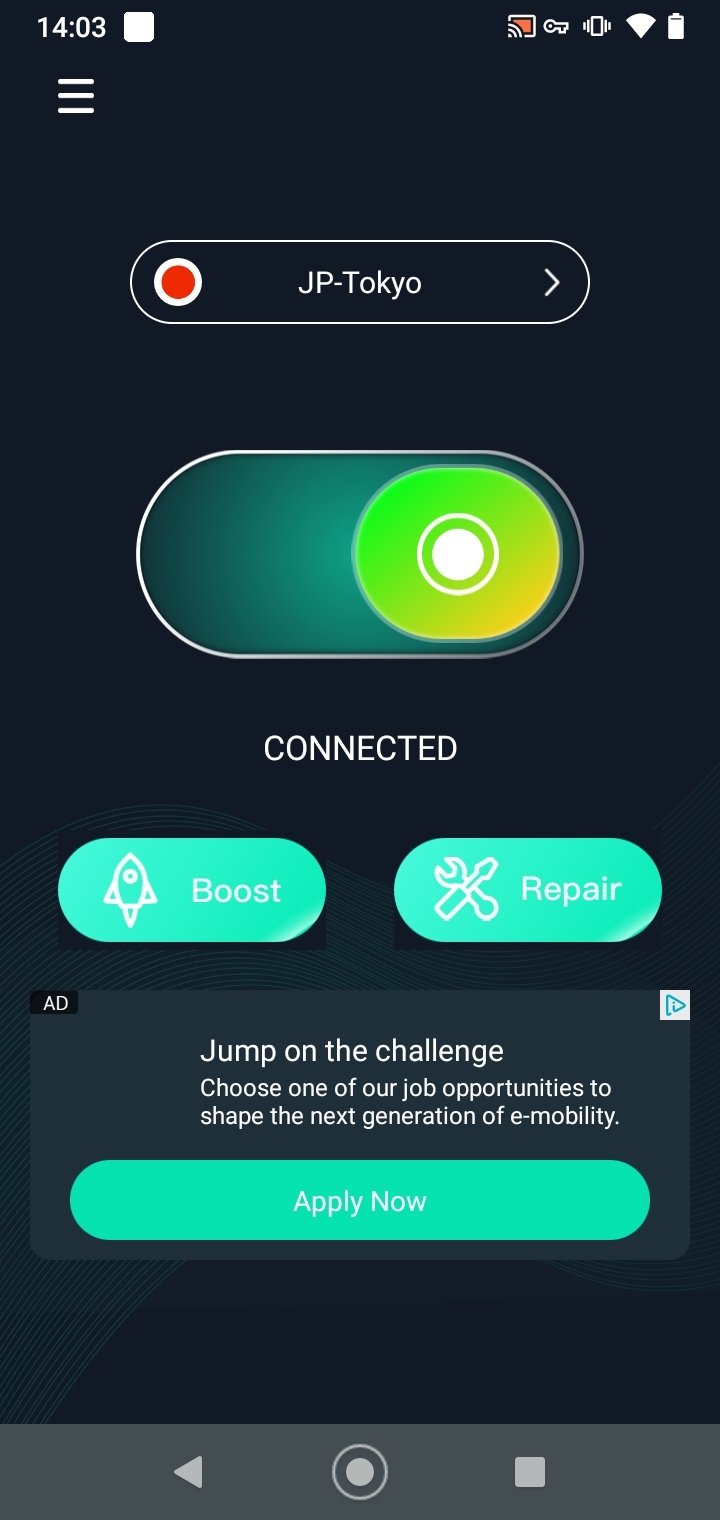The image size is (720, 1520).
Task: Open the JP-Tokyo server selector
Action: [x=360, y=283]
